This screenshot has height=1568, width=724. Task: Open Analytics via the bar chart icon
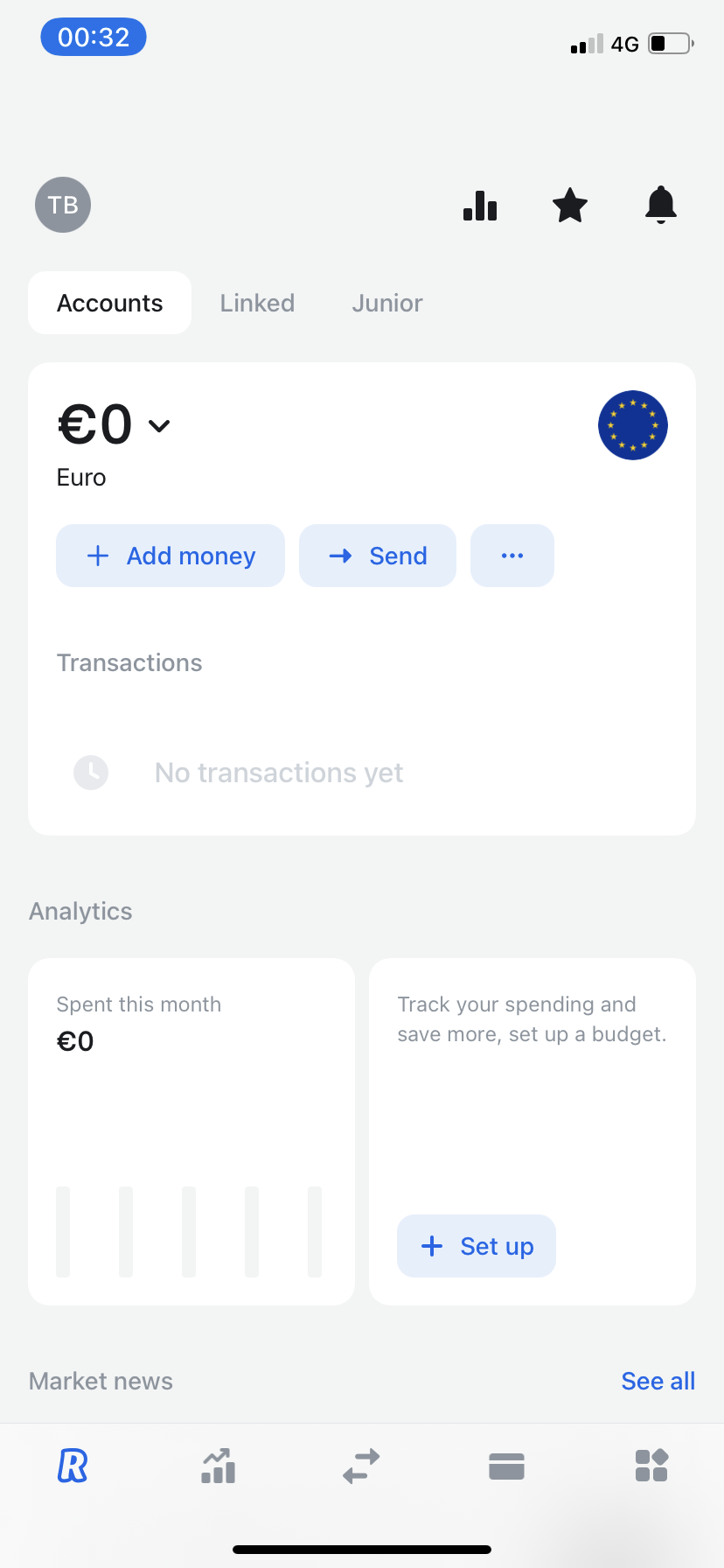click(x=479, y=205)
